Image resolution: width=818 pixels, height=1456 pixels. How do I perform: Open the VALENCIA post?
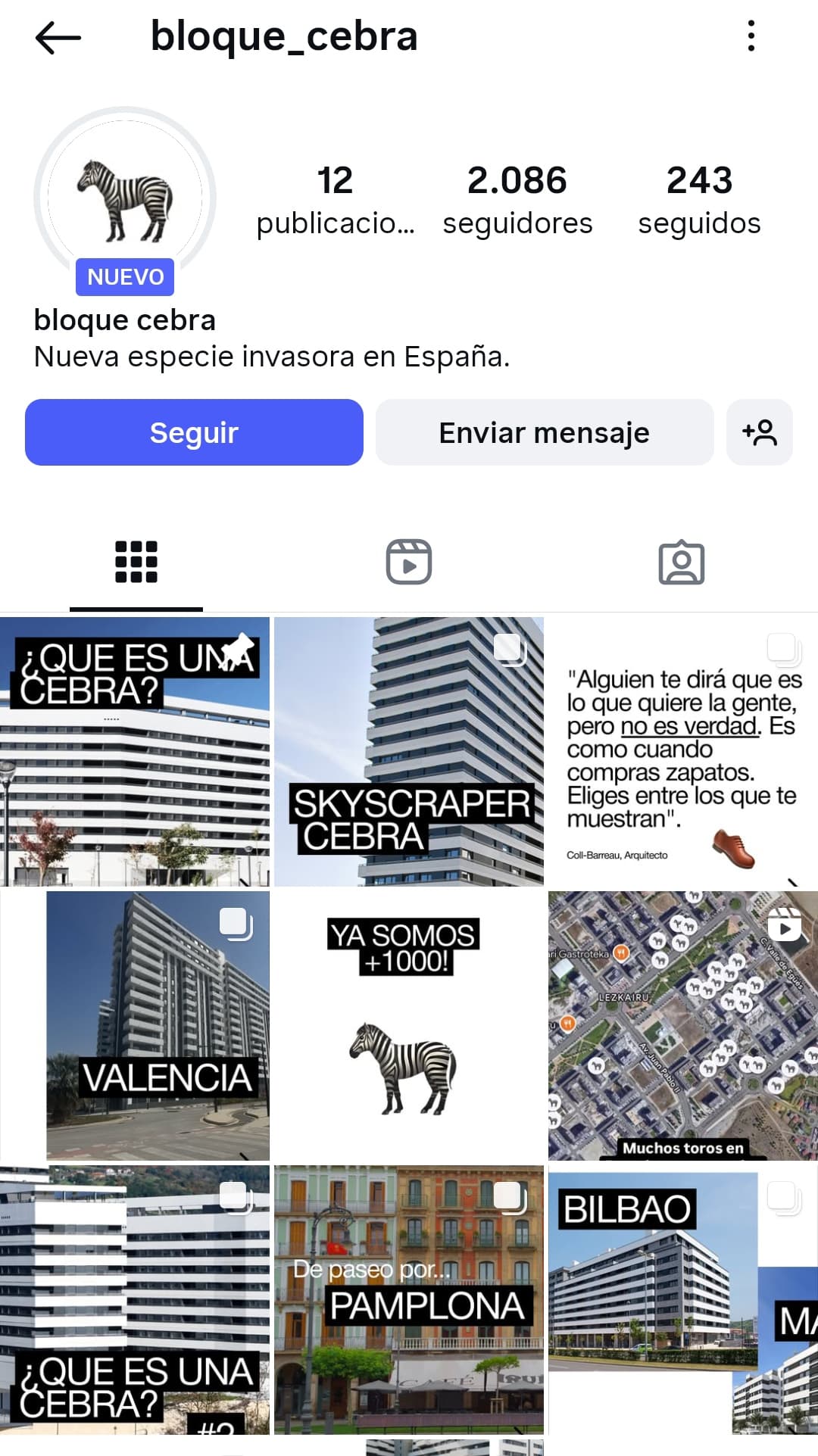[x=135, y=1025]
